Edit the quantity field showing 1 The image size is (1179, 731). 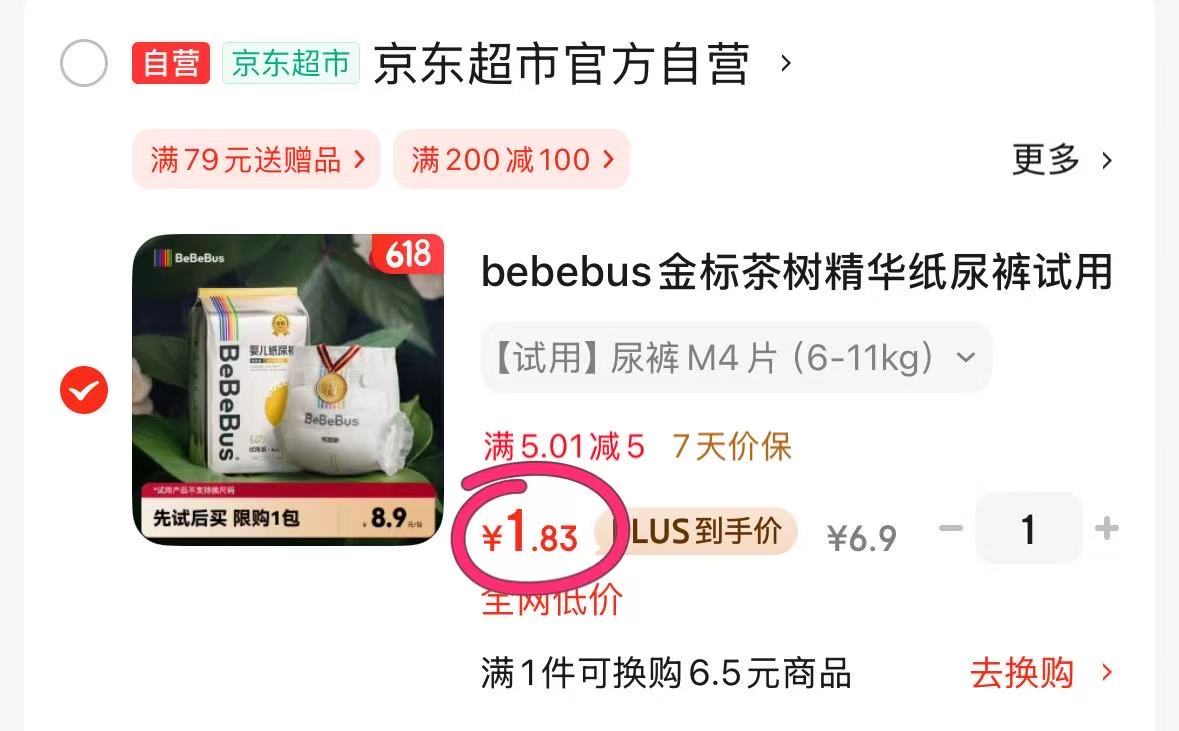click(x=1028, y=529)
